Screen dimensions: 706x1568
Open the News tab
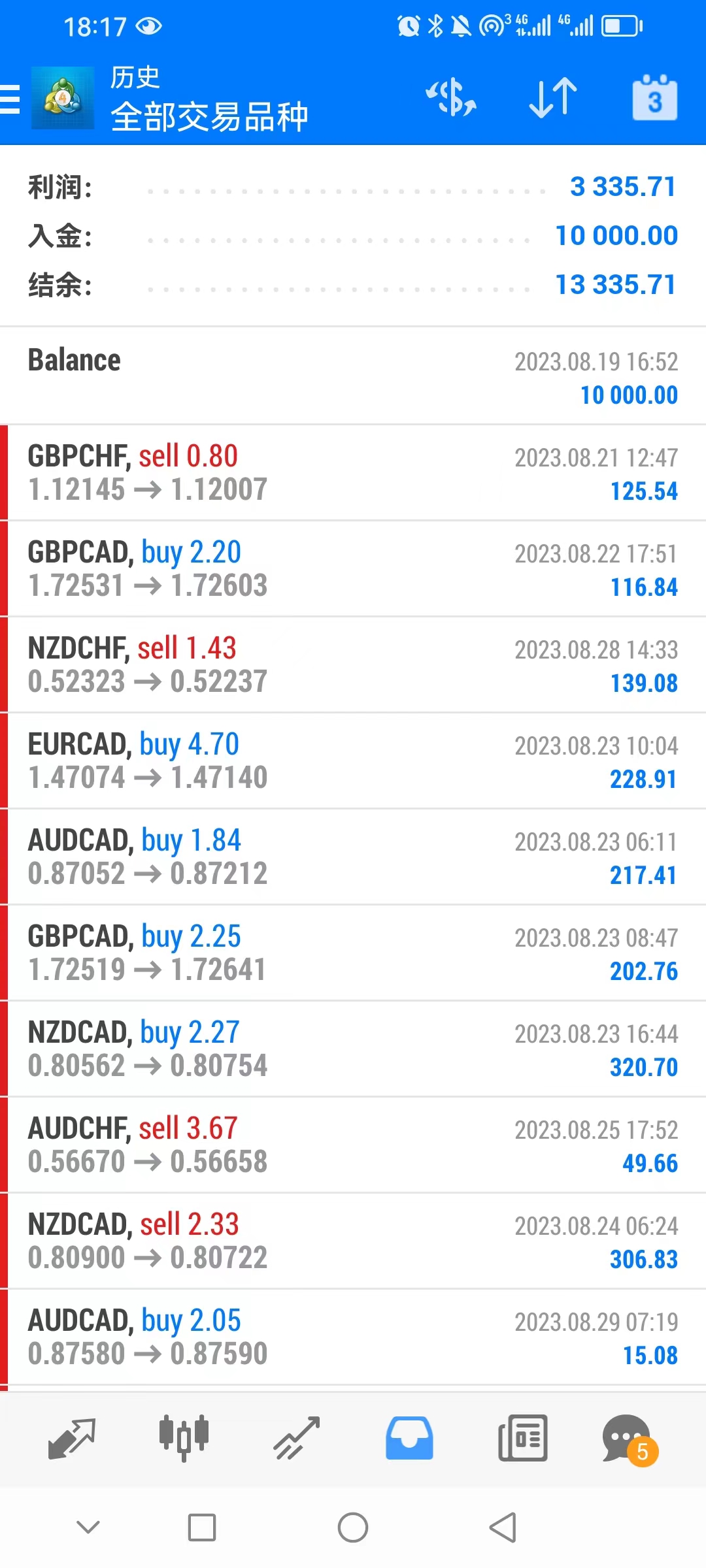522,1437
